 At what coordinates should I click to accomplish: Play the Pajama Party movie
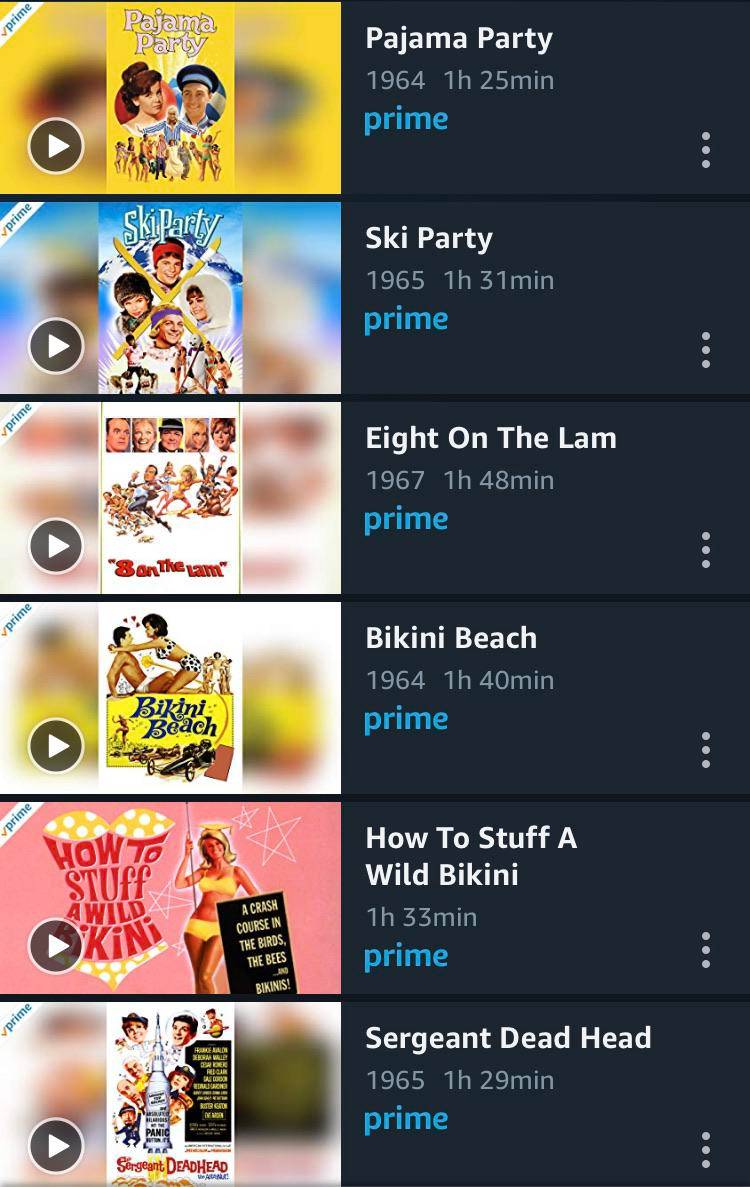tap(55, 145)
